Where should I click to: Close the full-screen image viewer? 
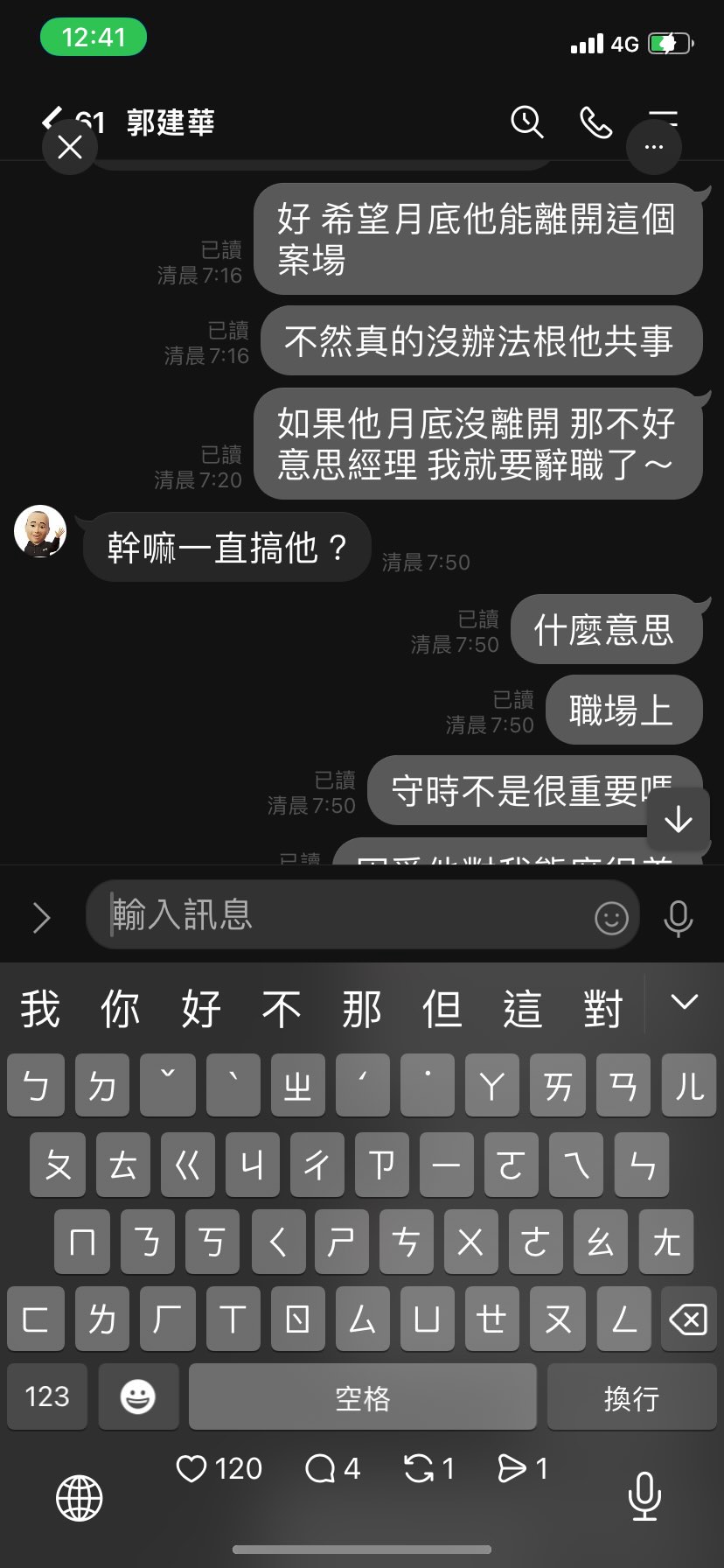tap(70, 147)
